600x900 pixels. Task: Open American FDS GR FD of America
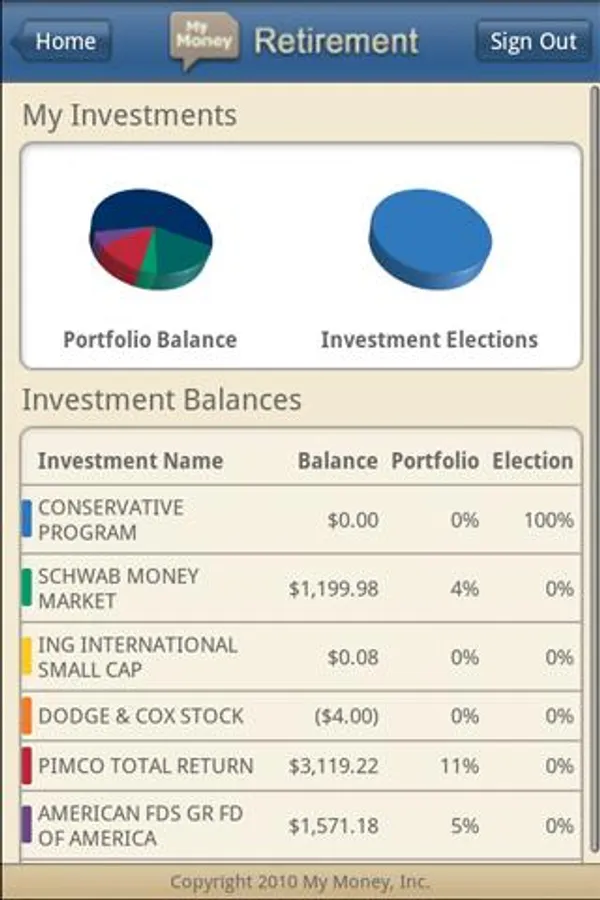(301, 825)
